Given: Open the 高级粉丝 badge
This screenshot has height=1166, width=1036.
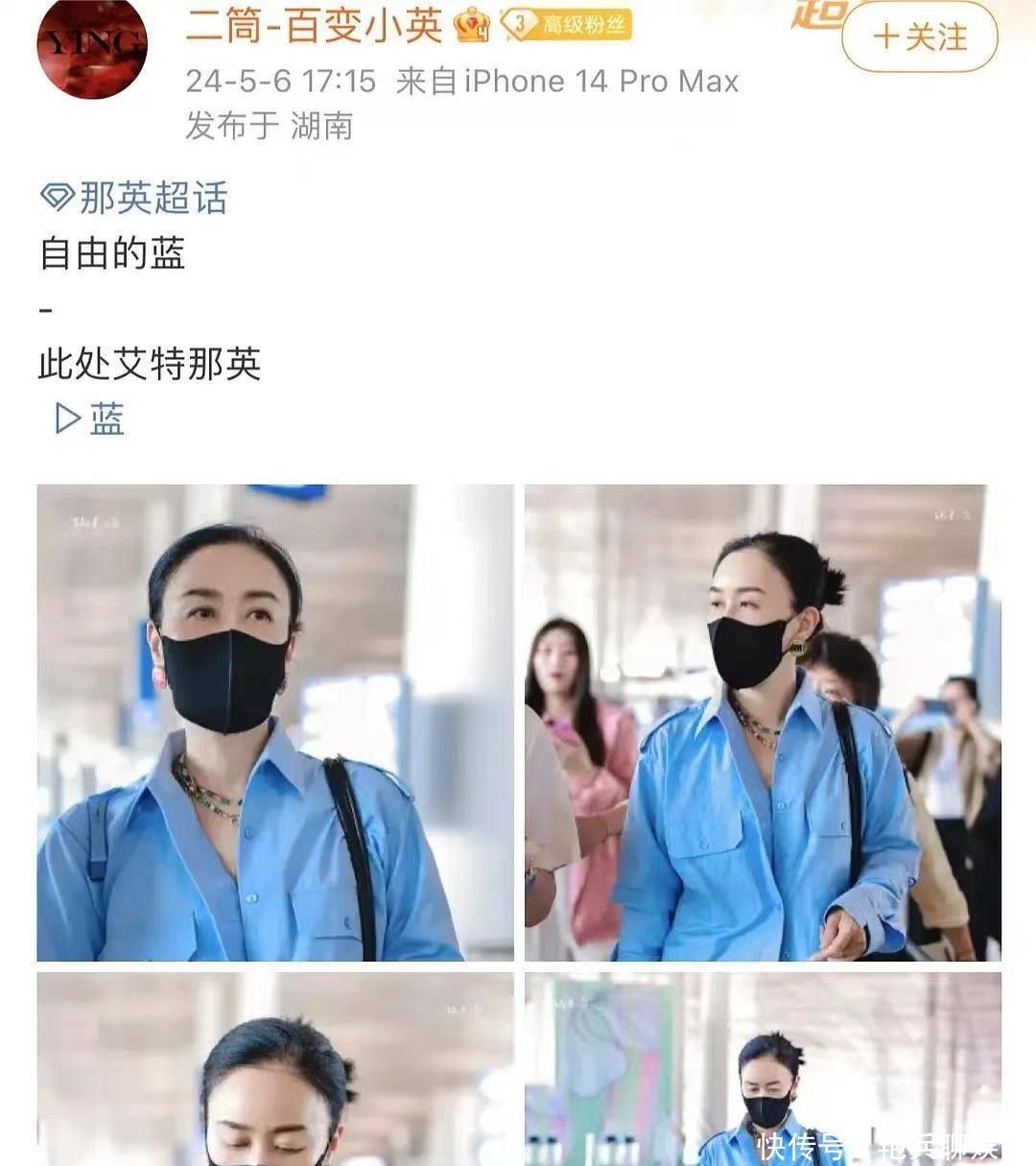Looking at the screenshot, I should pos(566,25).
